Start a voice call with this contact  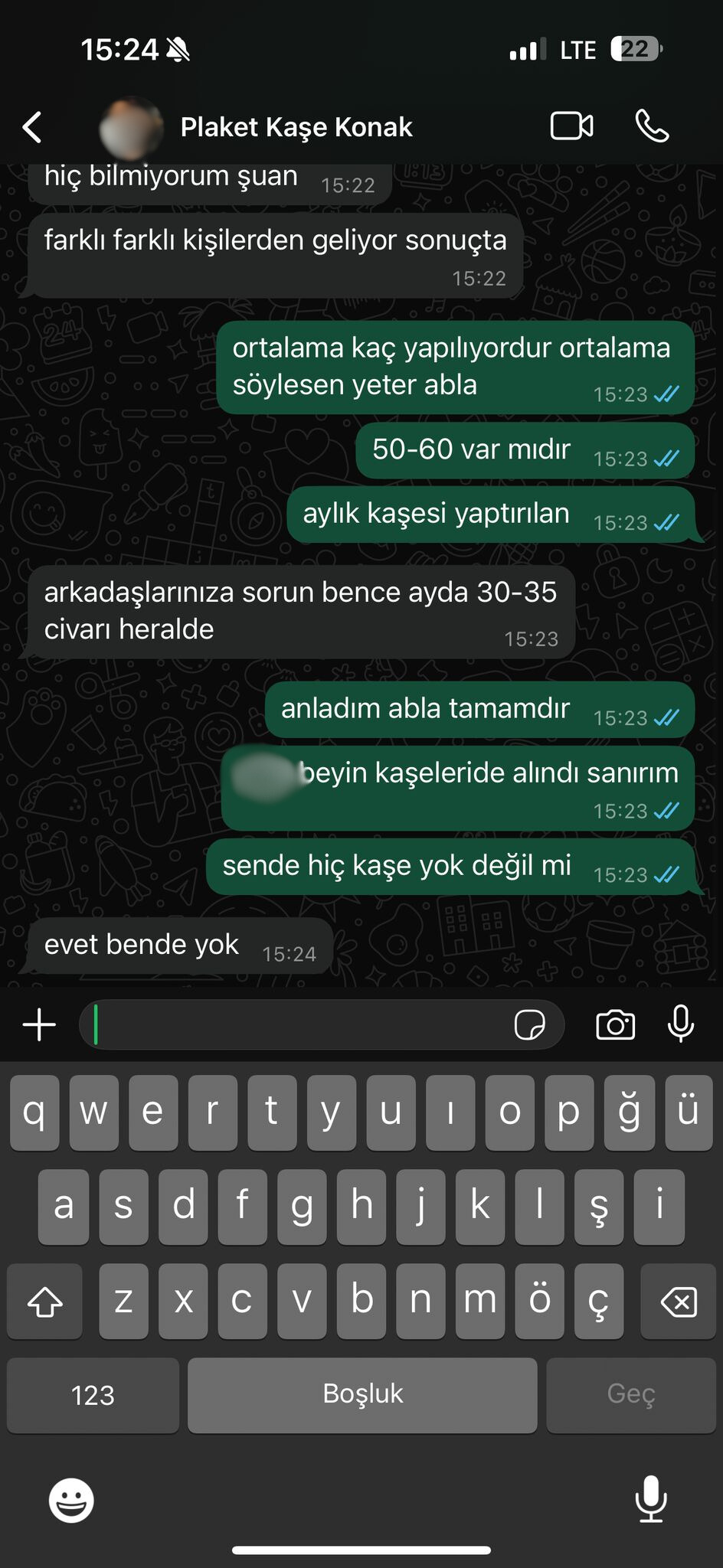[x=652, y=126]
